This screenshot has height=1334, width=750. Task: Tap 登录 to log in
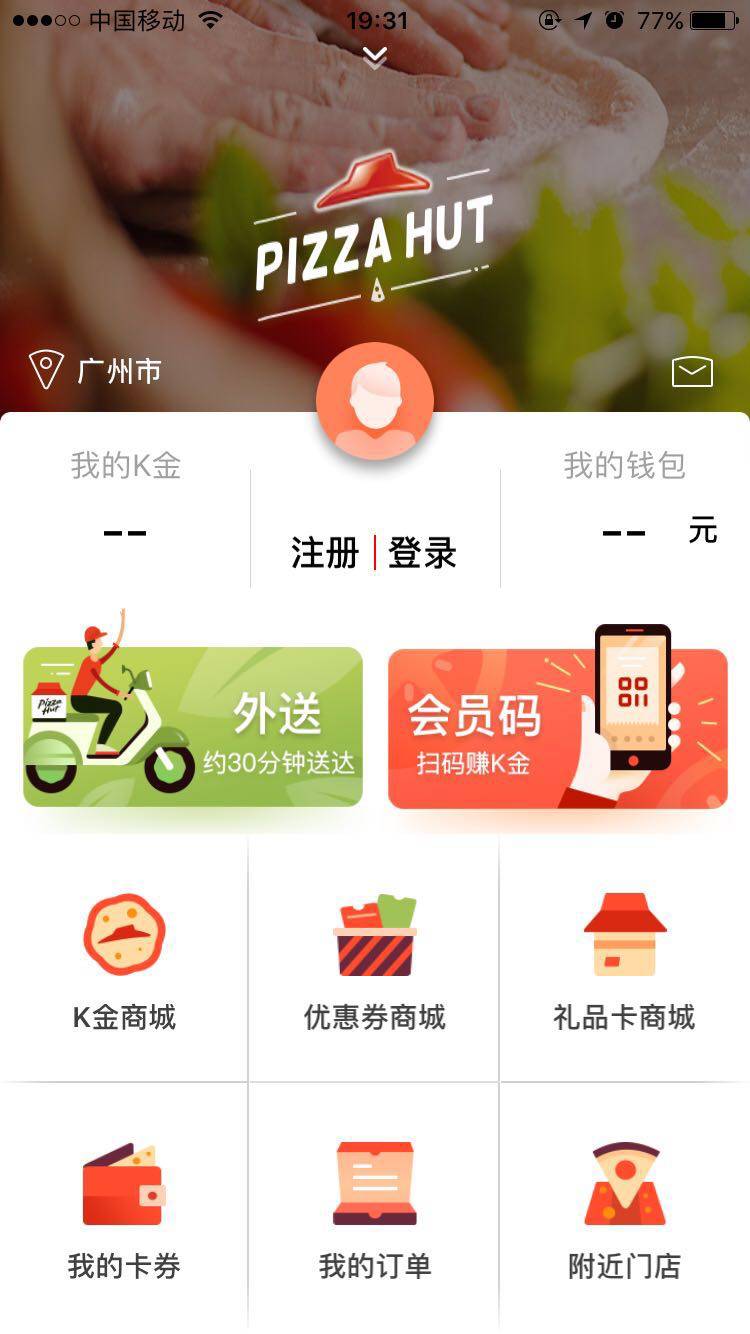pos(422,552)
